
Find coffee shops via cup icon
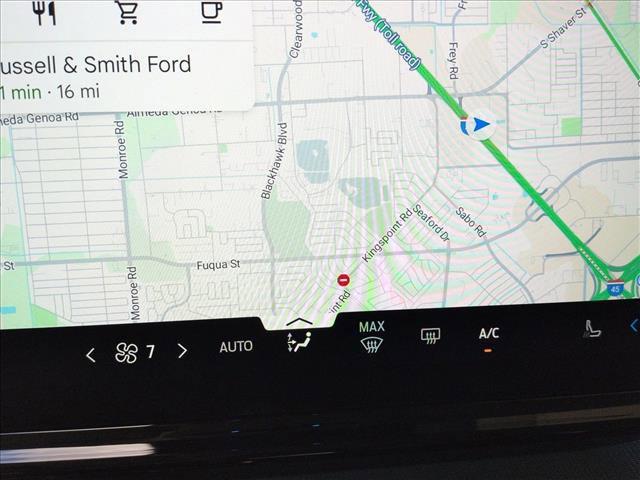point(211,12)
